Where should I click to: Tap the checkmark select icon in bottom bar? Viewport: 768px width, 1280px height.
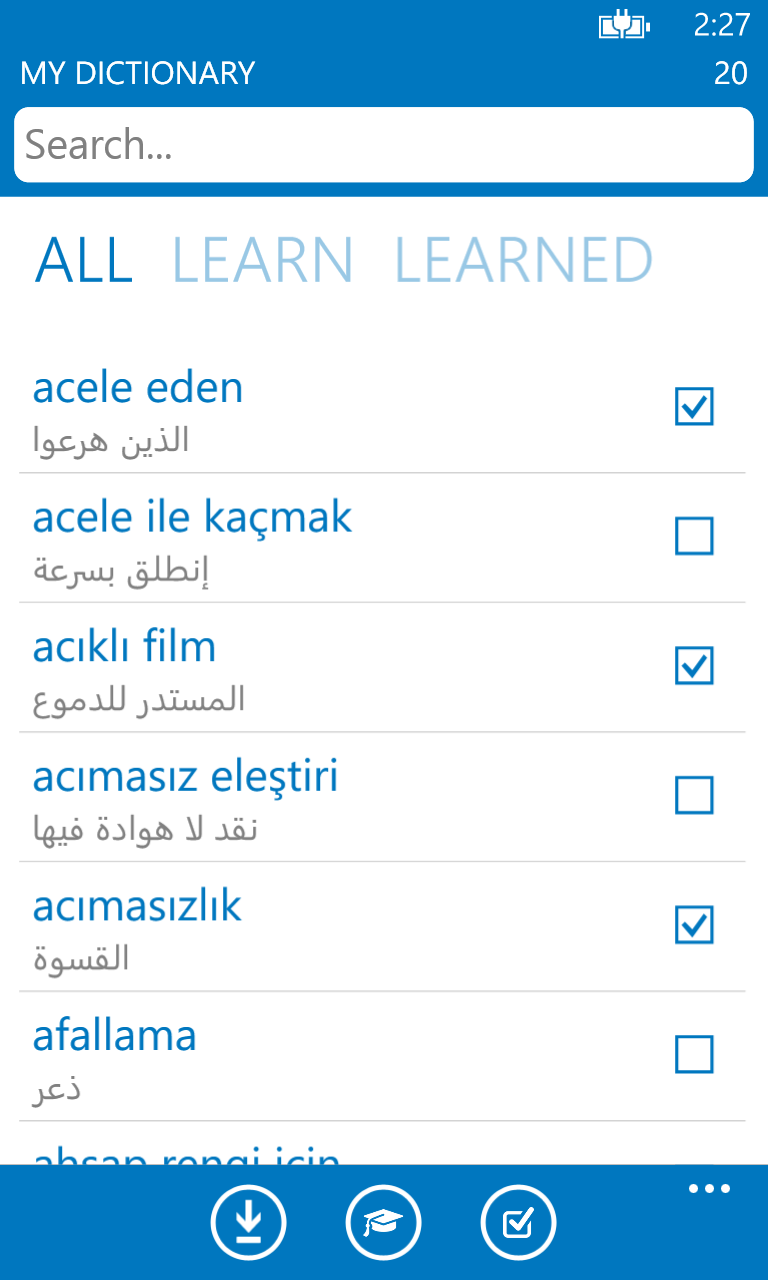[518, 1222]
